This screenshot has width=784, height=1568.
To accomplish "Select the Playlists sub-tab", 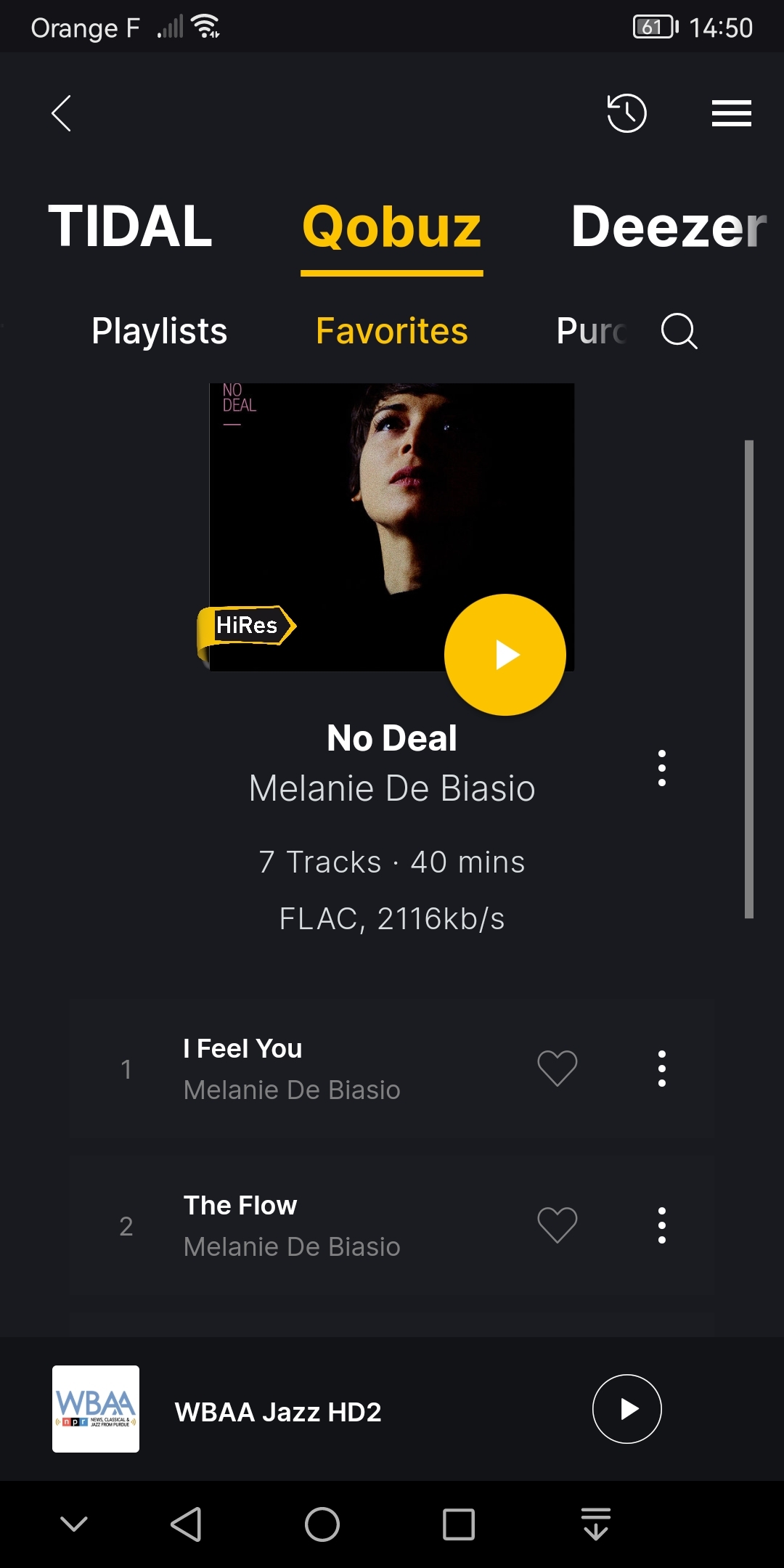I will [x=160, y=331].
